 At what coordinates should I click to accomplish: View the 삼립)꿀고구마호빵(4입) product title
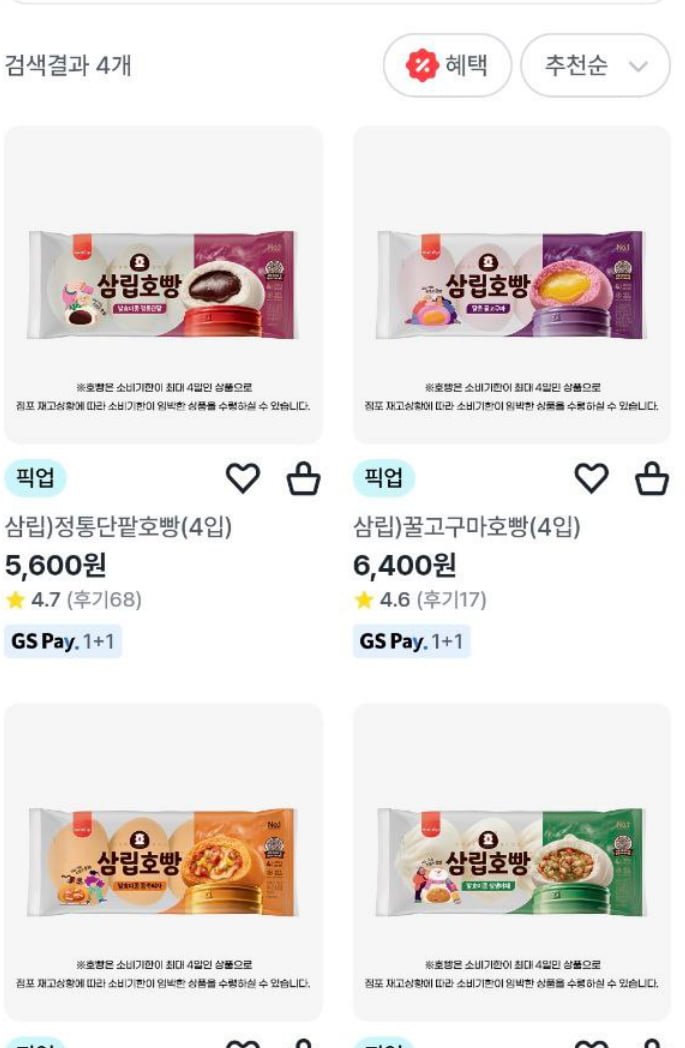(x=467, y=527)
